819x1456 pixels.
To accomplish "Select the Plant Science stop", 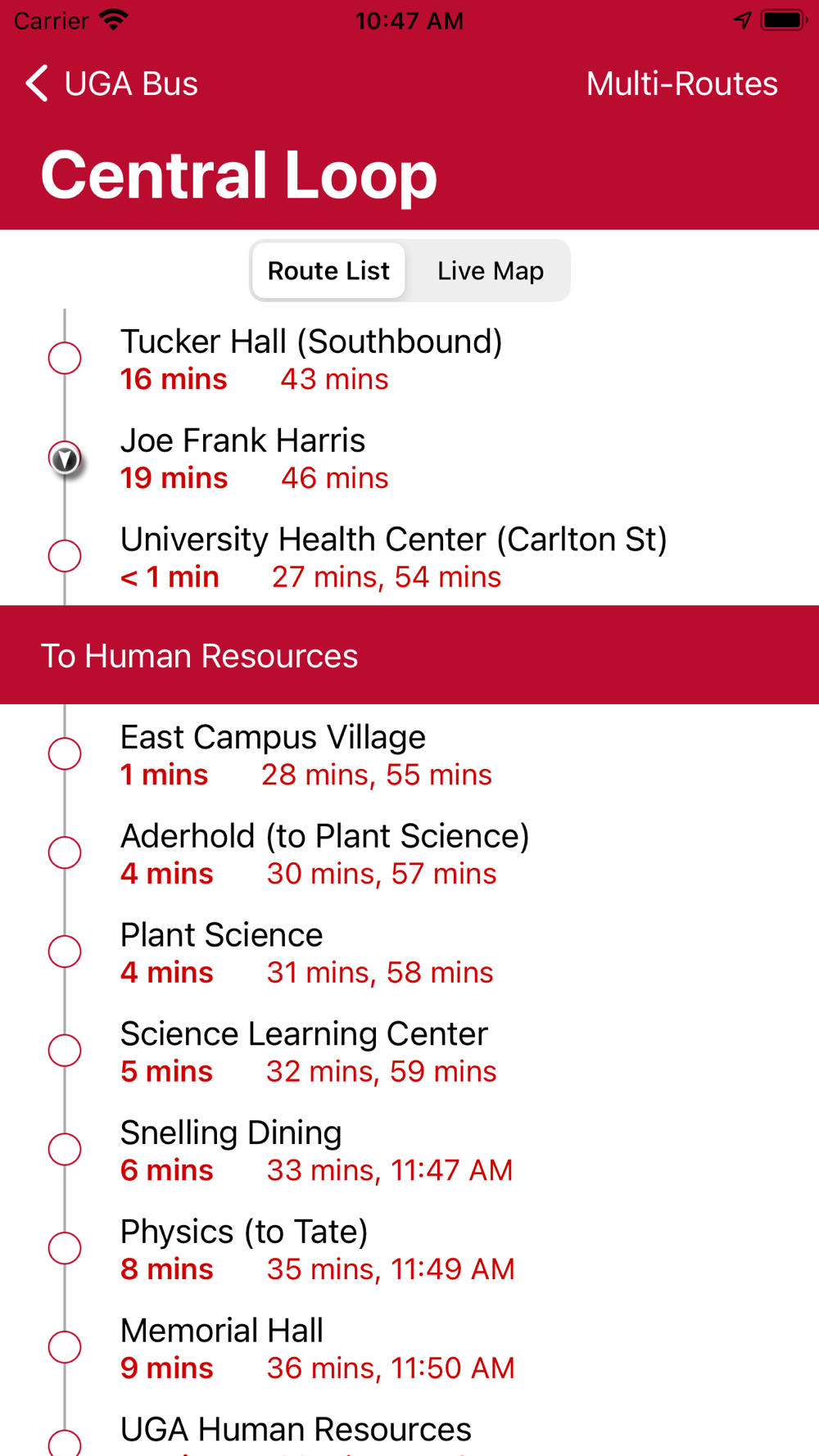I will pyautogui.click(x=409, y=952).
